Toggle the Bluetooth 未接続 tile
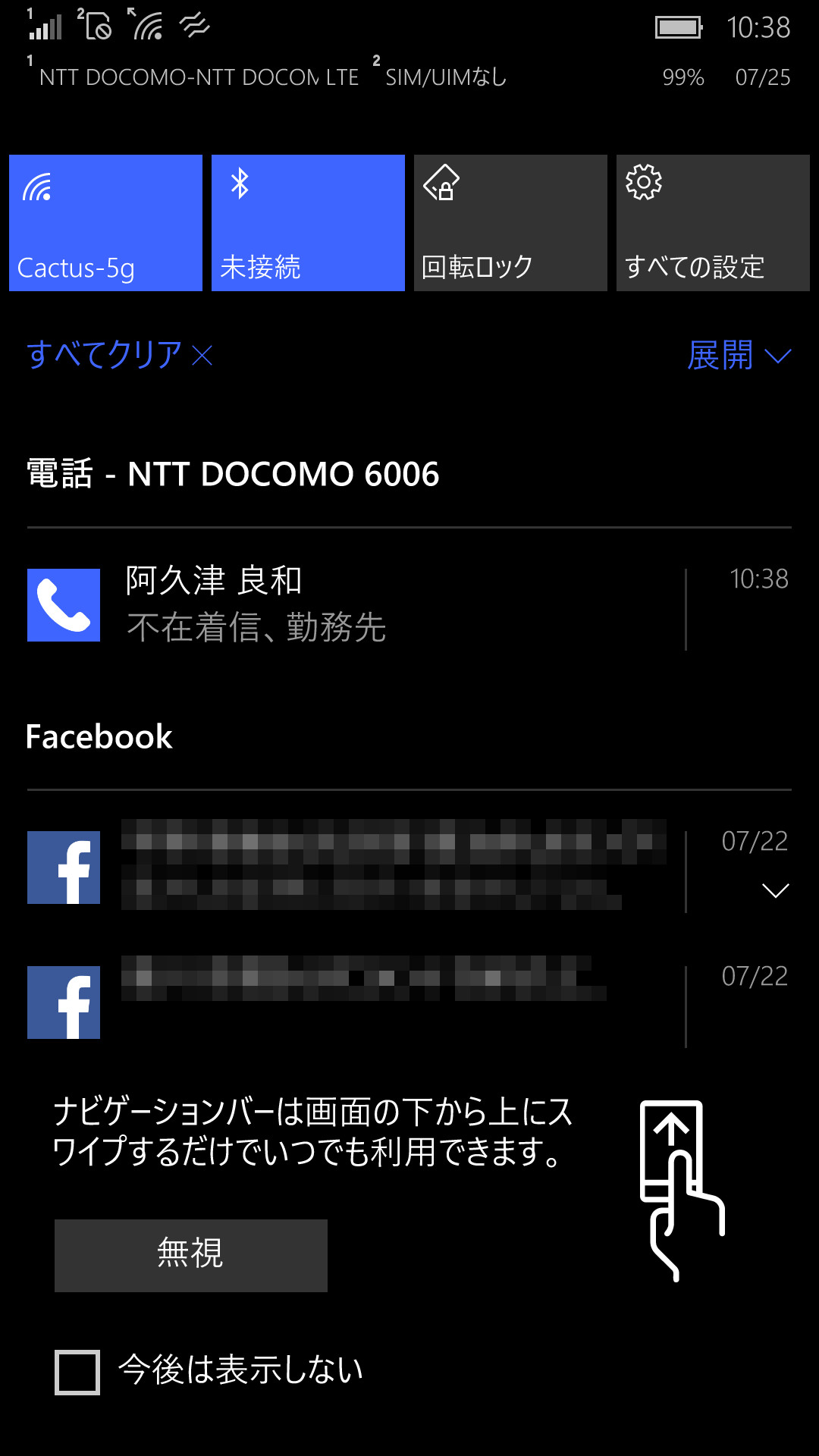The height and width of the screenshot is (1456, 819). [308, 223]
